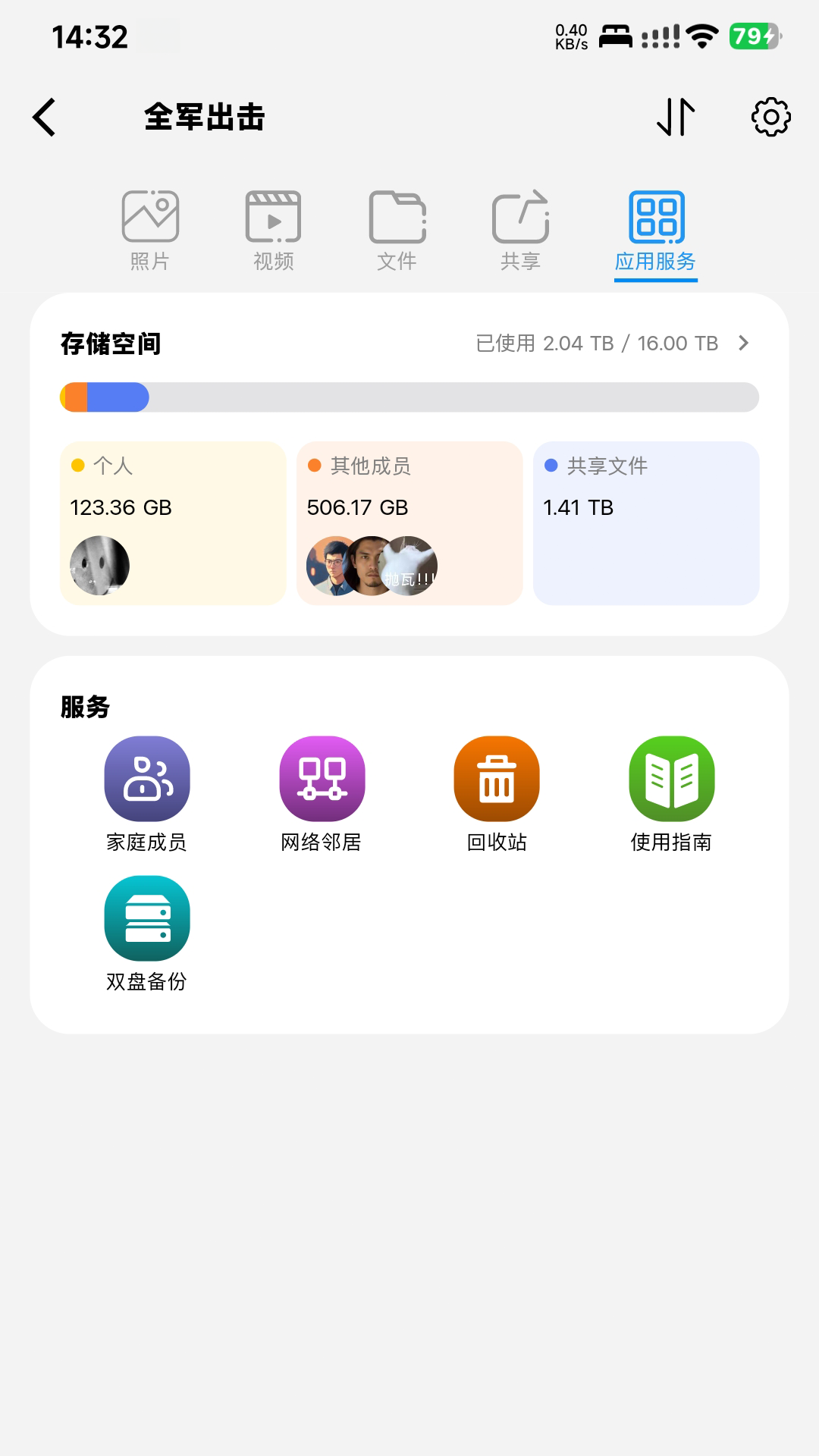Open the 共享 (Share) tab
819x1456 pixels.
[x=520, y=227]
